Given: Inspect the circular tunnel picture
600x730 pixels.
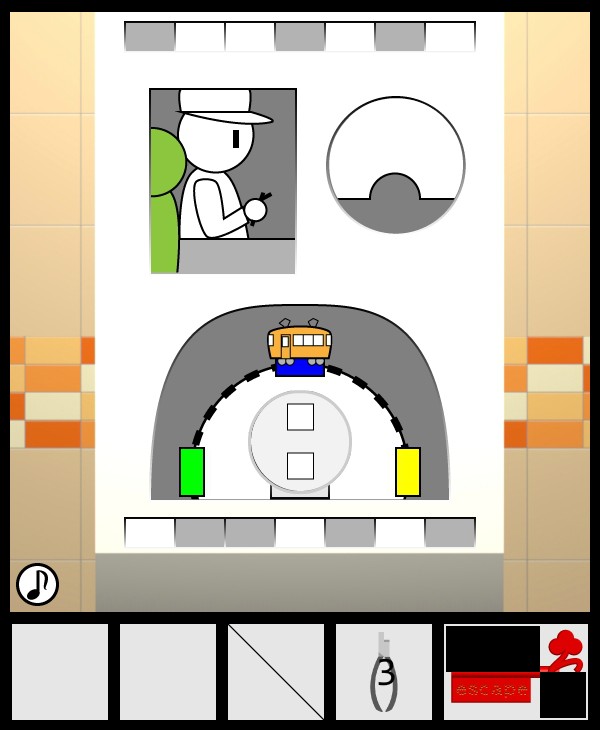Looking at the screenshot, I should point(396,165).
